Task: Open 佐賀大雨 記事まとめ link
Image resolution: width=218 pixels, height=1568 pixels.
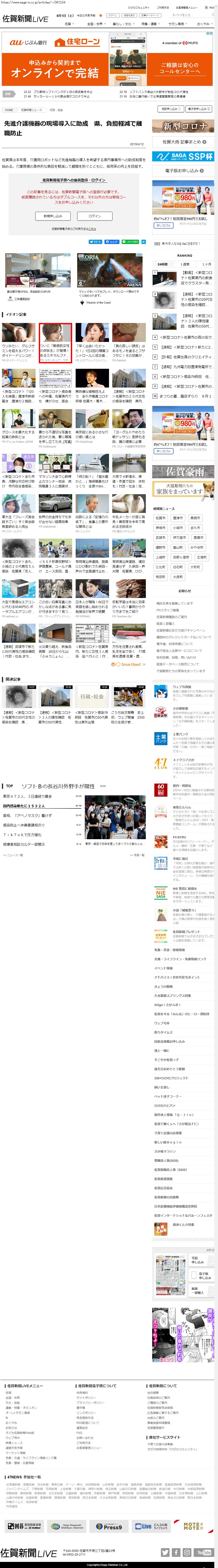Action: tap(184, 142)
